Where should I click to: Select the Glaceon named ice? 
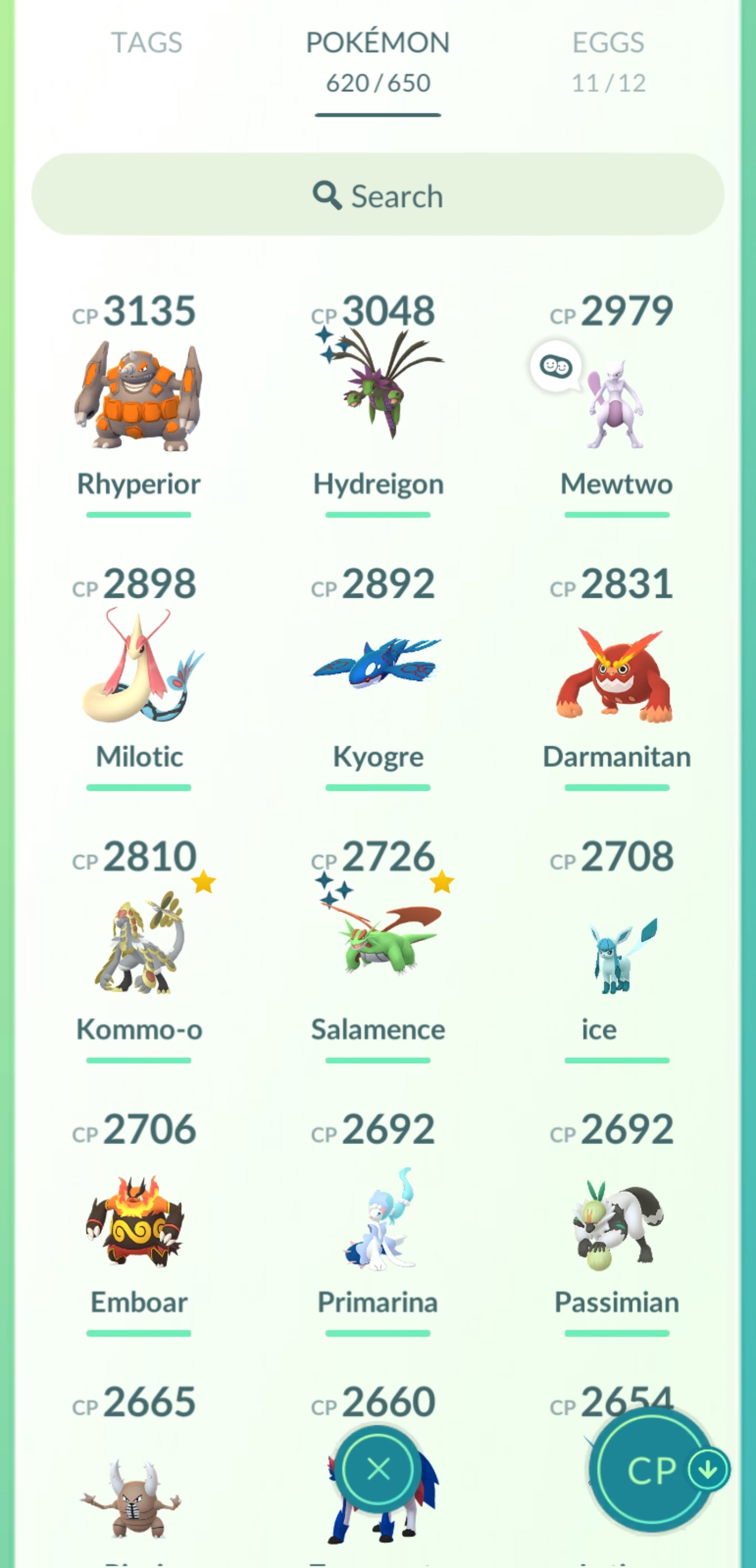click(616, 956)
